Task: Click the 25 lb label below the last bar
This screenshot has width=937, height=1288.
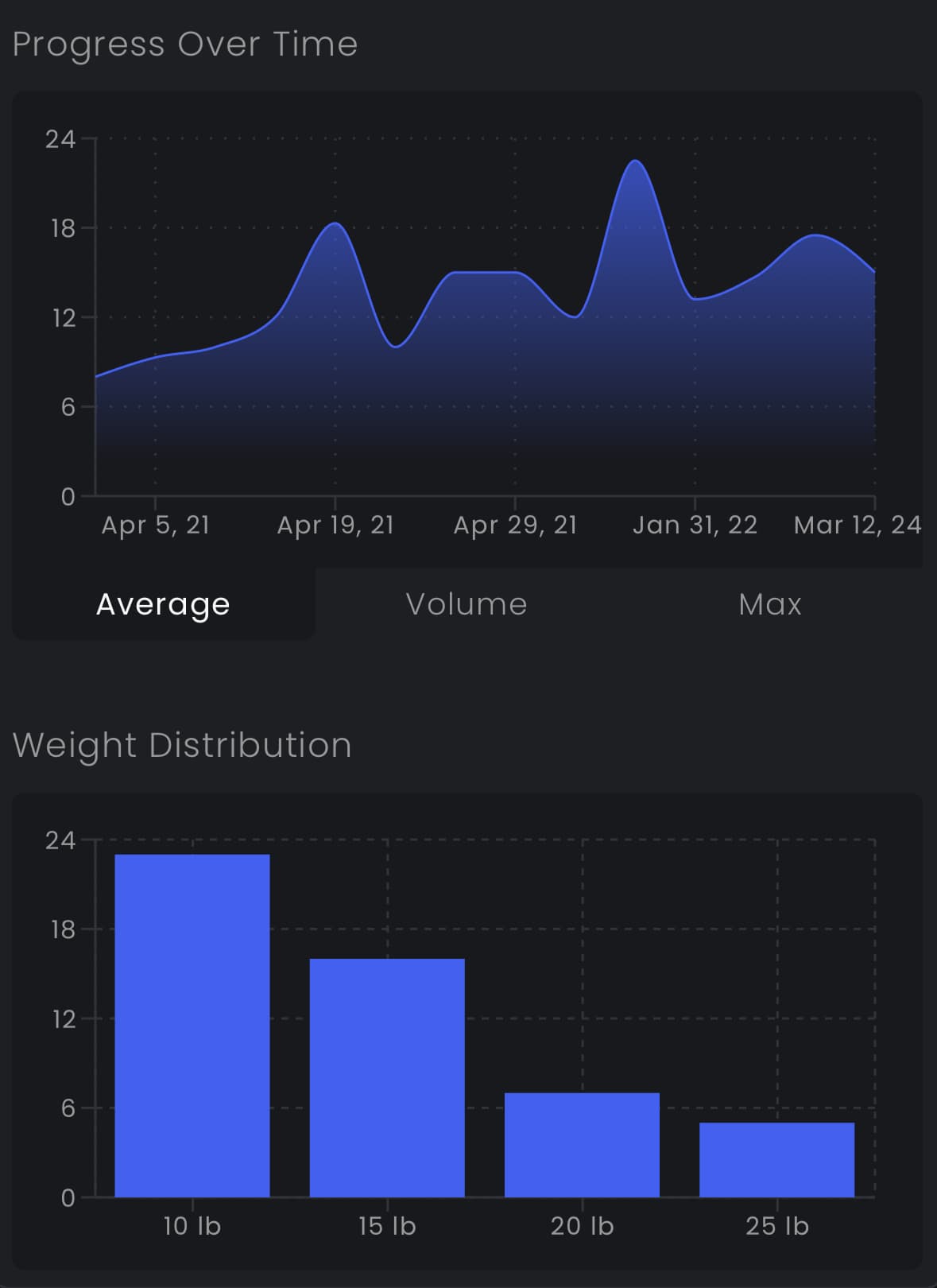Action: click(x=776, y=1226)
